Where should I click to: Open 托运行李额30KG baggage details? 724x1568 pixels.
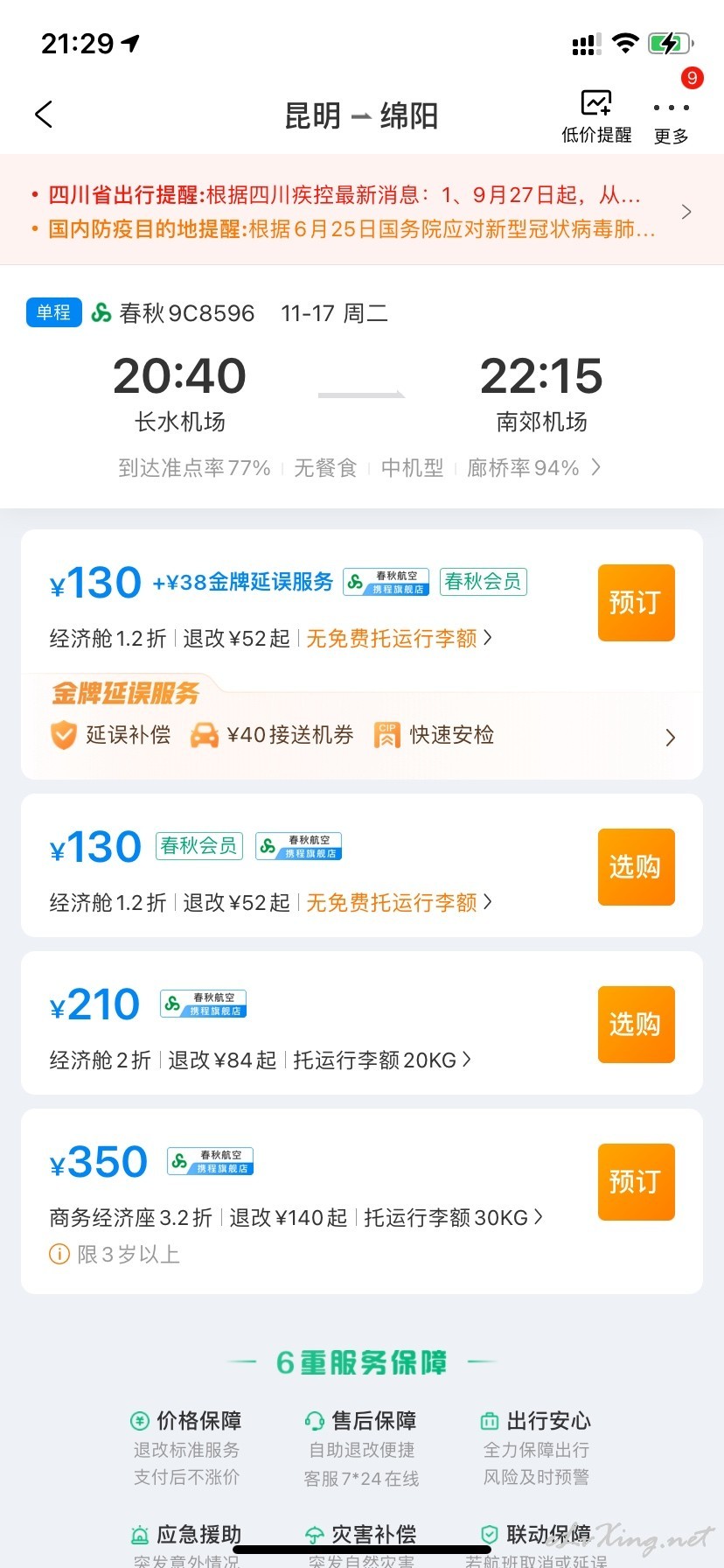pyautogui.click(x=454, y=1218)
